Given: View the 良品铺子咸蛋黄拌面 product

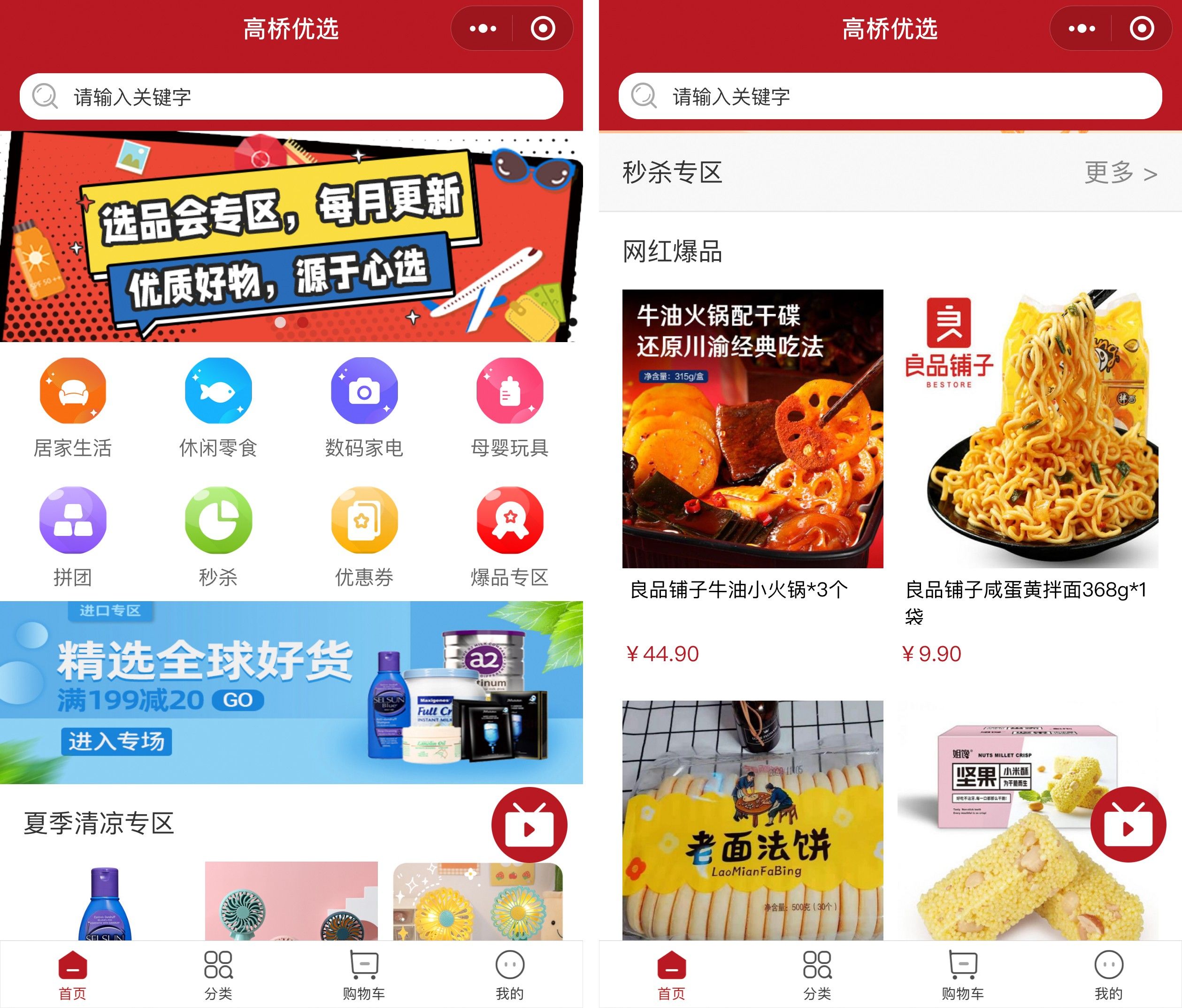Looking at the screenshot, I should tap(1028, 429).
